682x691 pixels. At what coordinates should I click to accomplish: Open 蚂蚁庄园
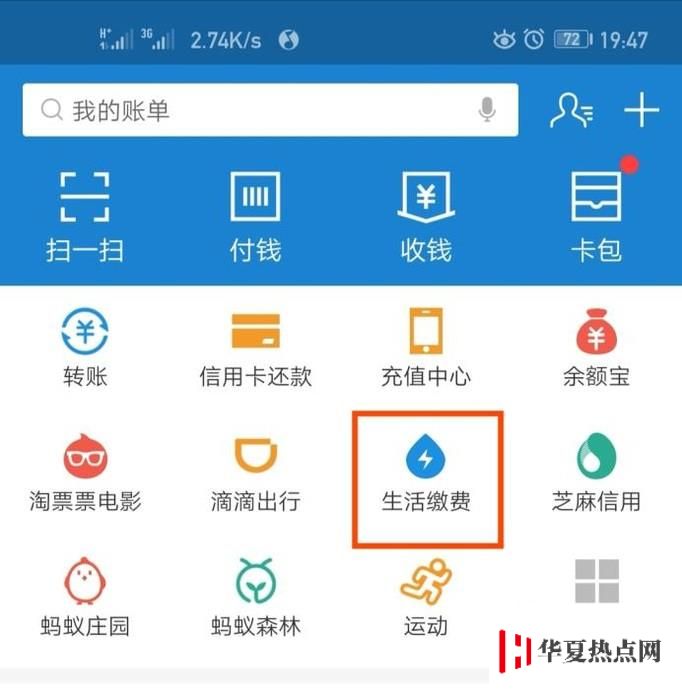85,598
